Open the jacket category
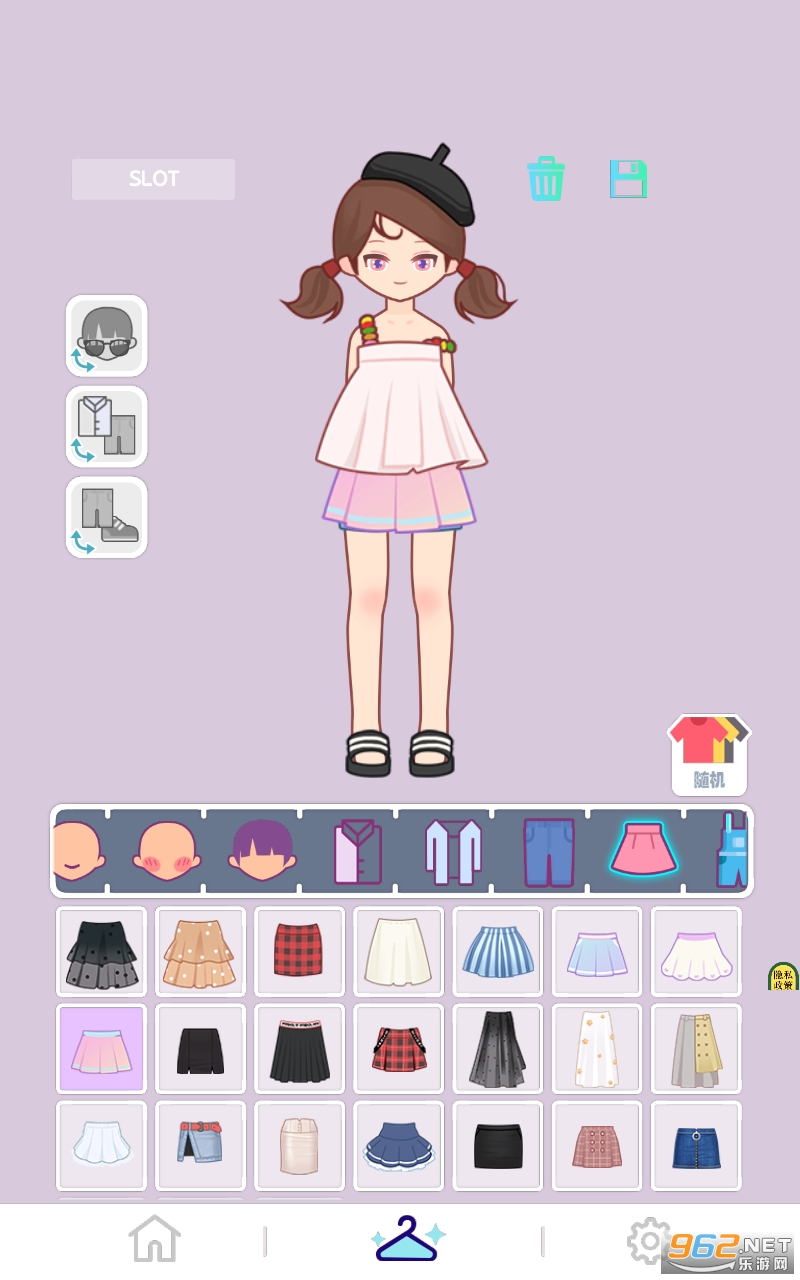The width and height of the screenshot is (800, 1280). [x=453, y=851]
